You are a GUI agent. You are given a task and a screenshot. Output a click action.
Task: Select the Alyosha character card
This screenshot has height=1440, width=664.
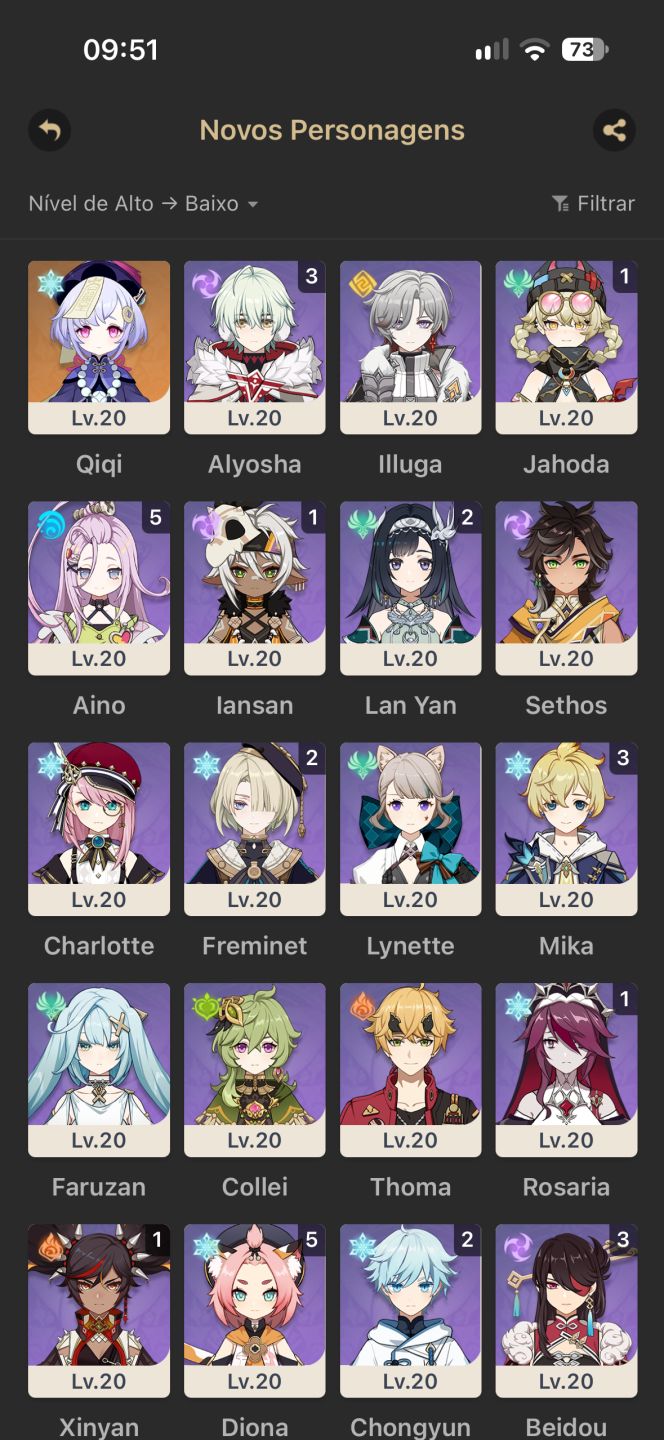pos(255,348)
